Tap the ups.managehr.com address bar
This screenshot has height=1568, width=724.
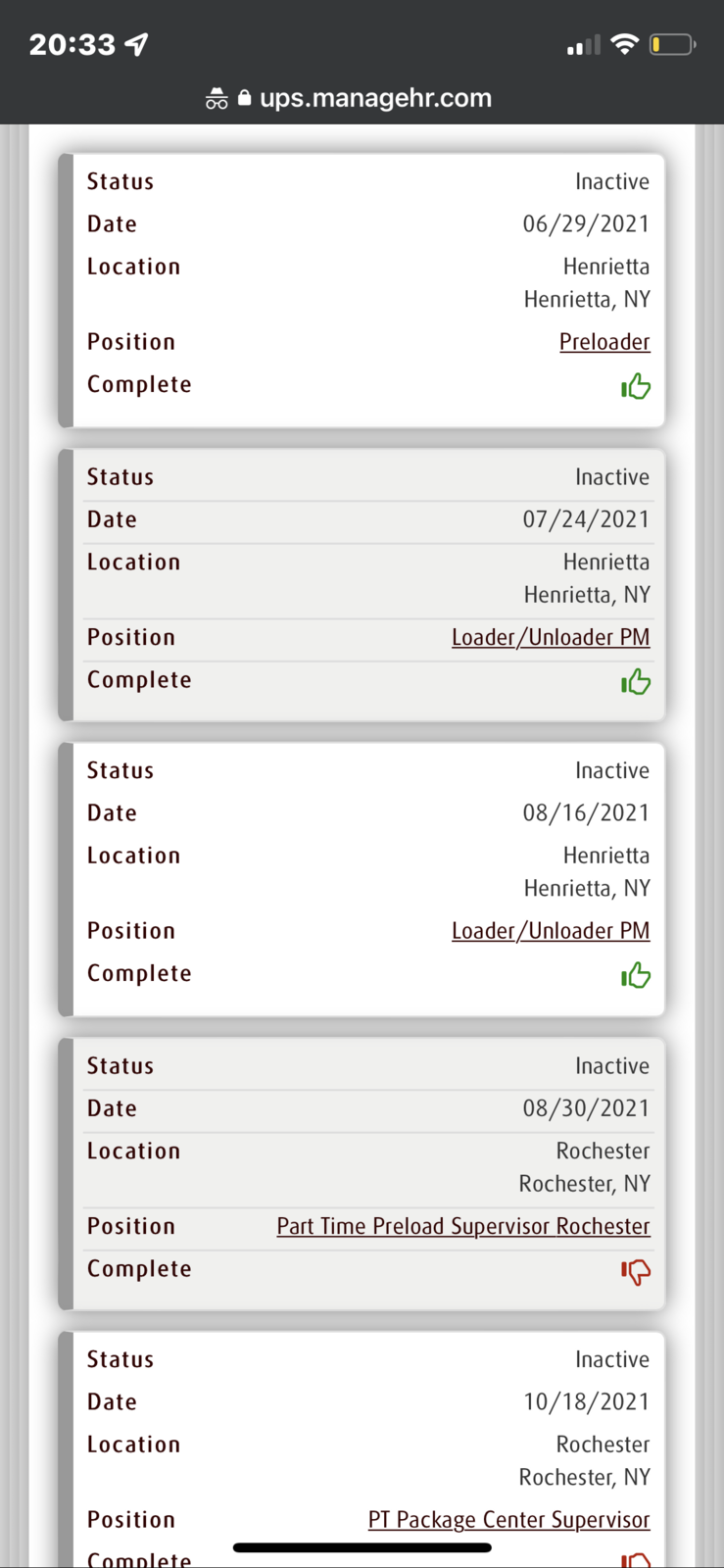(x=362, y=98)
